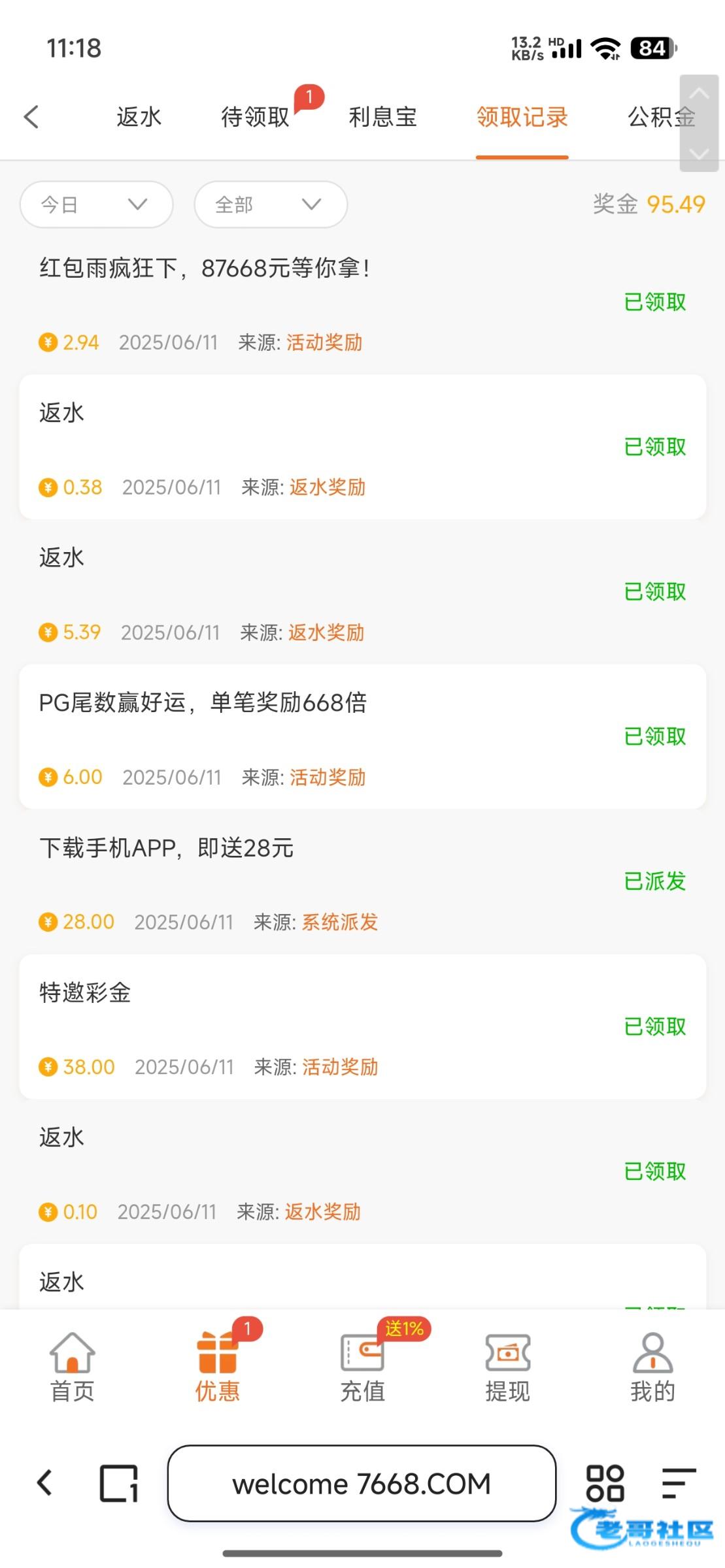
Task: Open the 待领取 tab
Action: 256,117
